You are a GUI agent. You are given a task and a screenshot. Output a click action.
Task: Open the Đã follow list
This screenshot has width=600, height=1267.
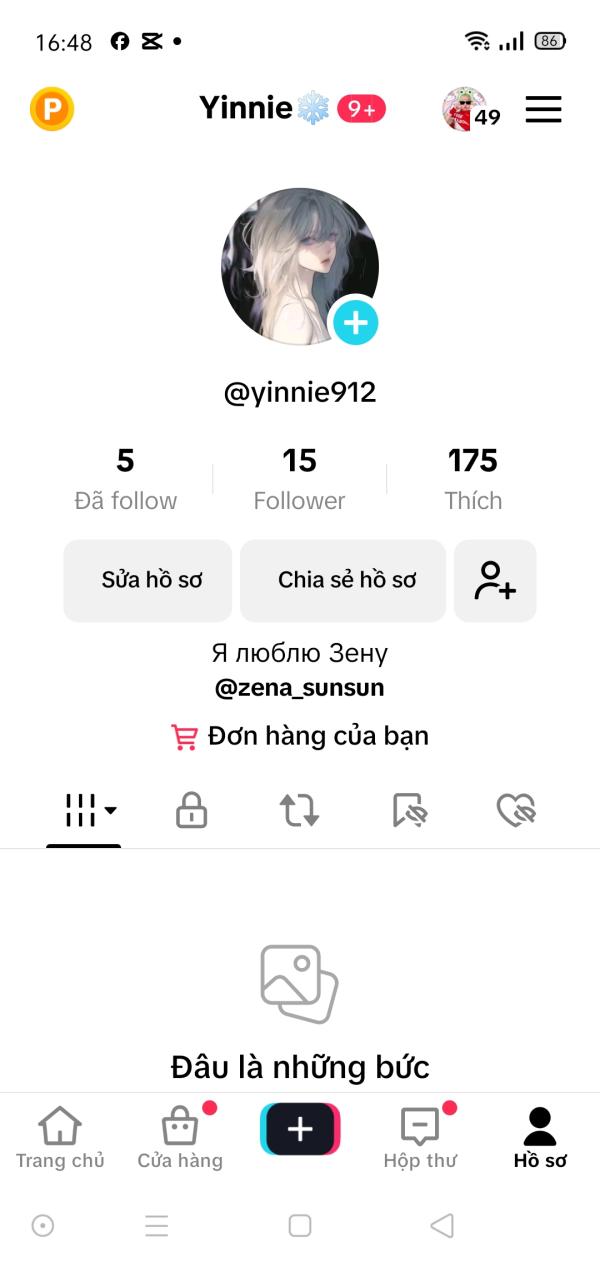125,479
